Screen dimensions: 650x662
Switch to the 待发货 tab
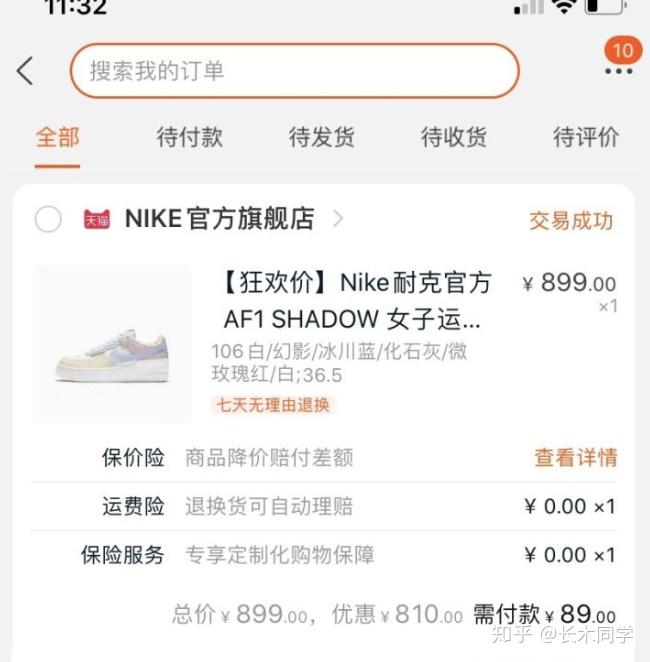pos(322,138)
